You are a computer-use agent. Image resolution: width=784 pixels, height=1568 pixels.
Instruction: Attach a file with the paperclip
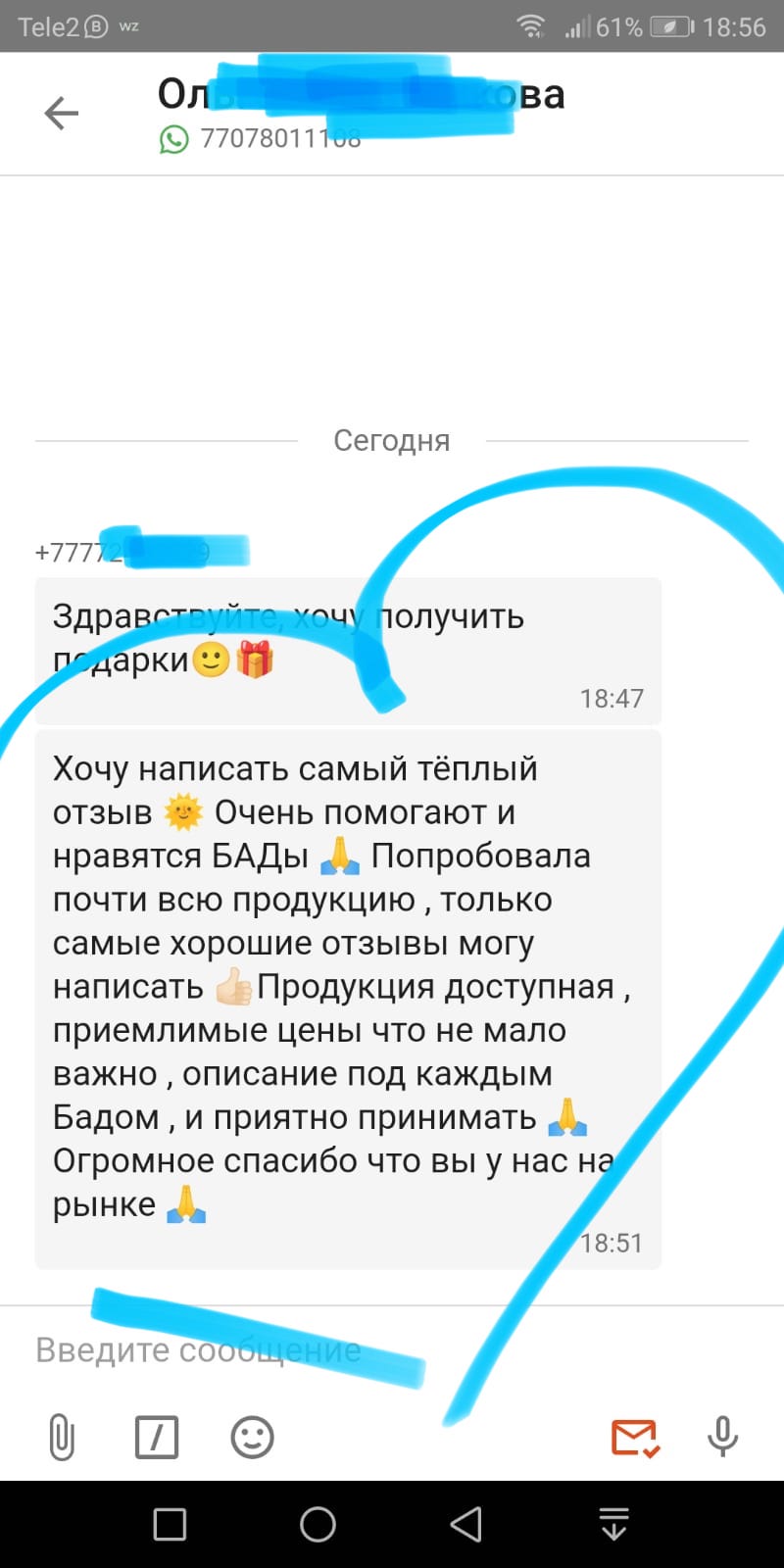point(61,1438)
